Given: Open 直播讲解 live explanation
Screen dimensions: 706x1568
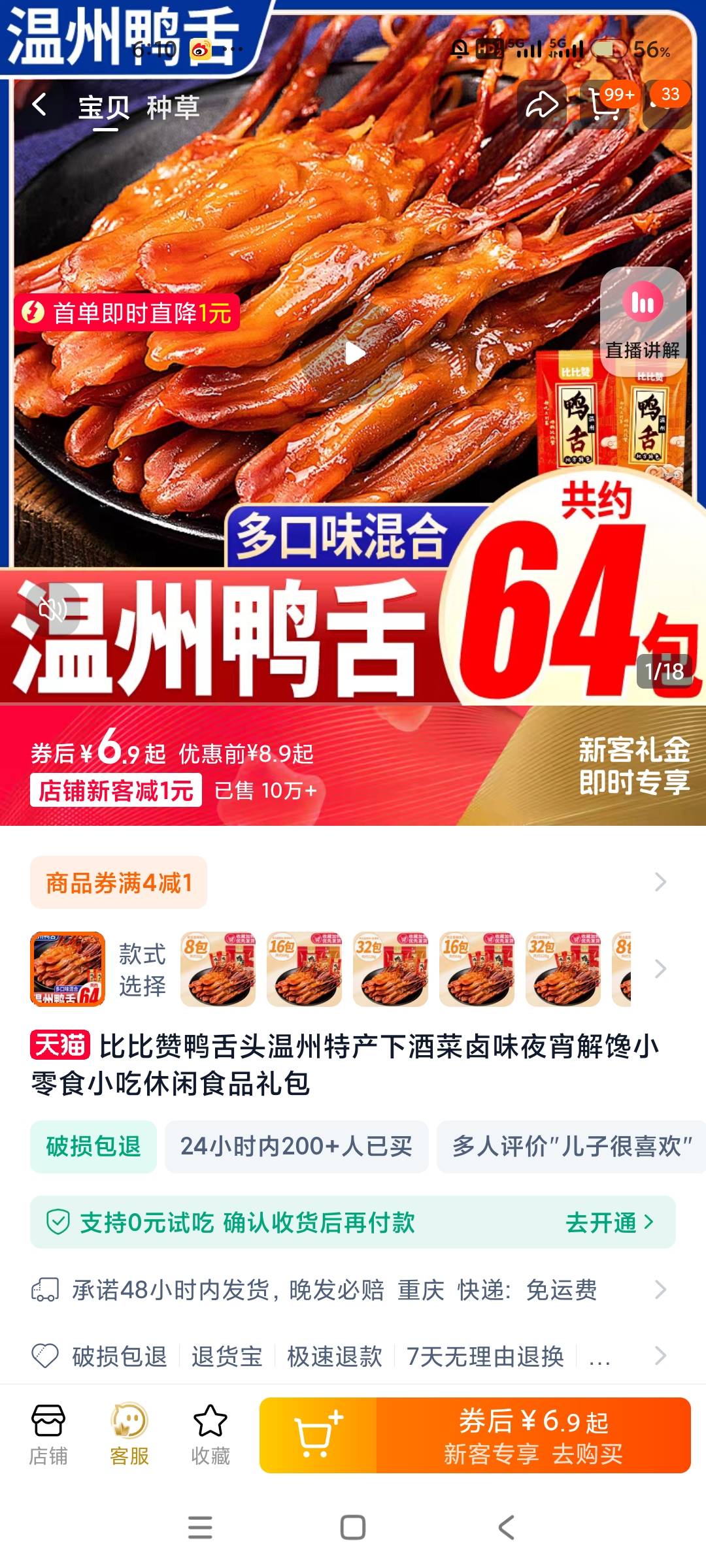Looking at the screenshot, I should [643, 321].
